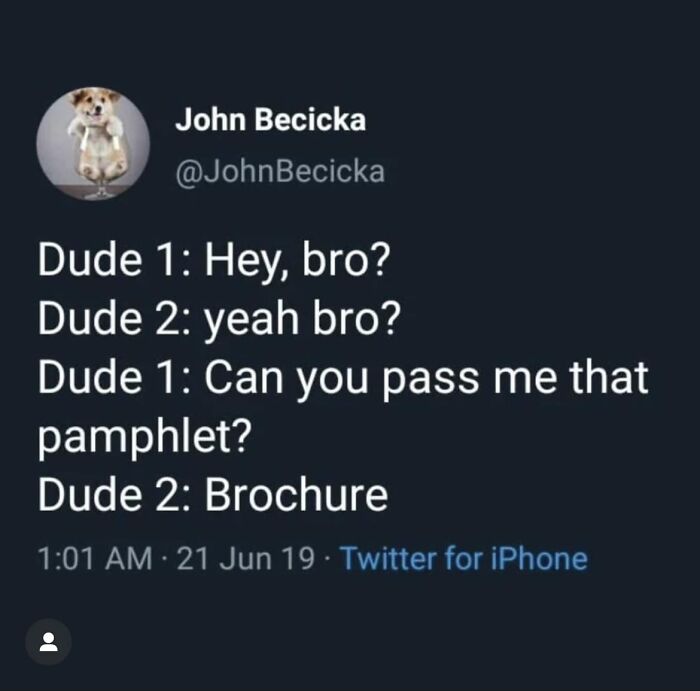700x691 pixels.
Task: Show tagged people on the post
Action: (x=49, y=642)
